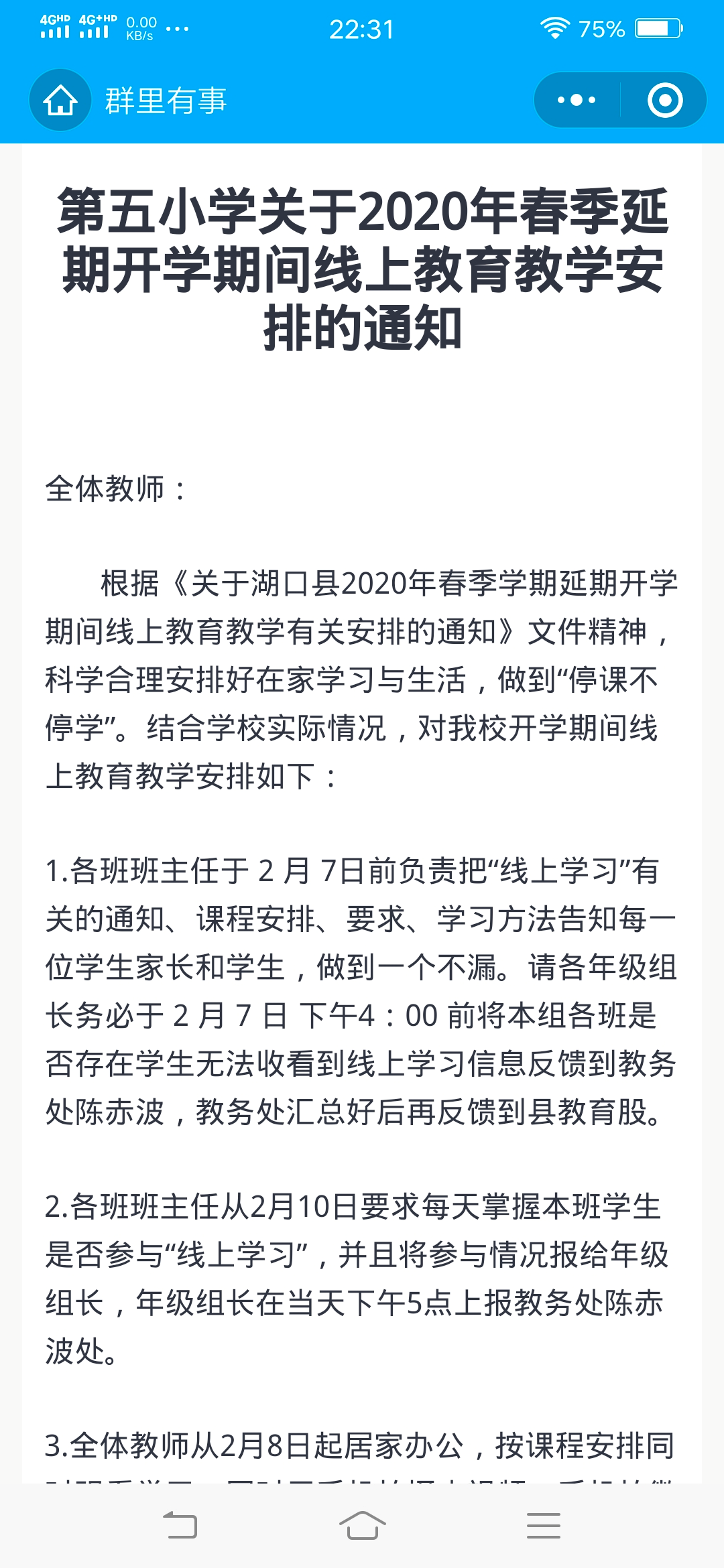Image resolution: width=724 pixels, height=1568 pixels.
Task: Tap the home icon beside 群里有事
Action: 60,101
